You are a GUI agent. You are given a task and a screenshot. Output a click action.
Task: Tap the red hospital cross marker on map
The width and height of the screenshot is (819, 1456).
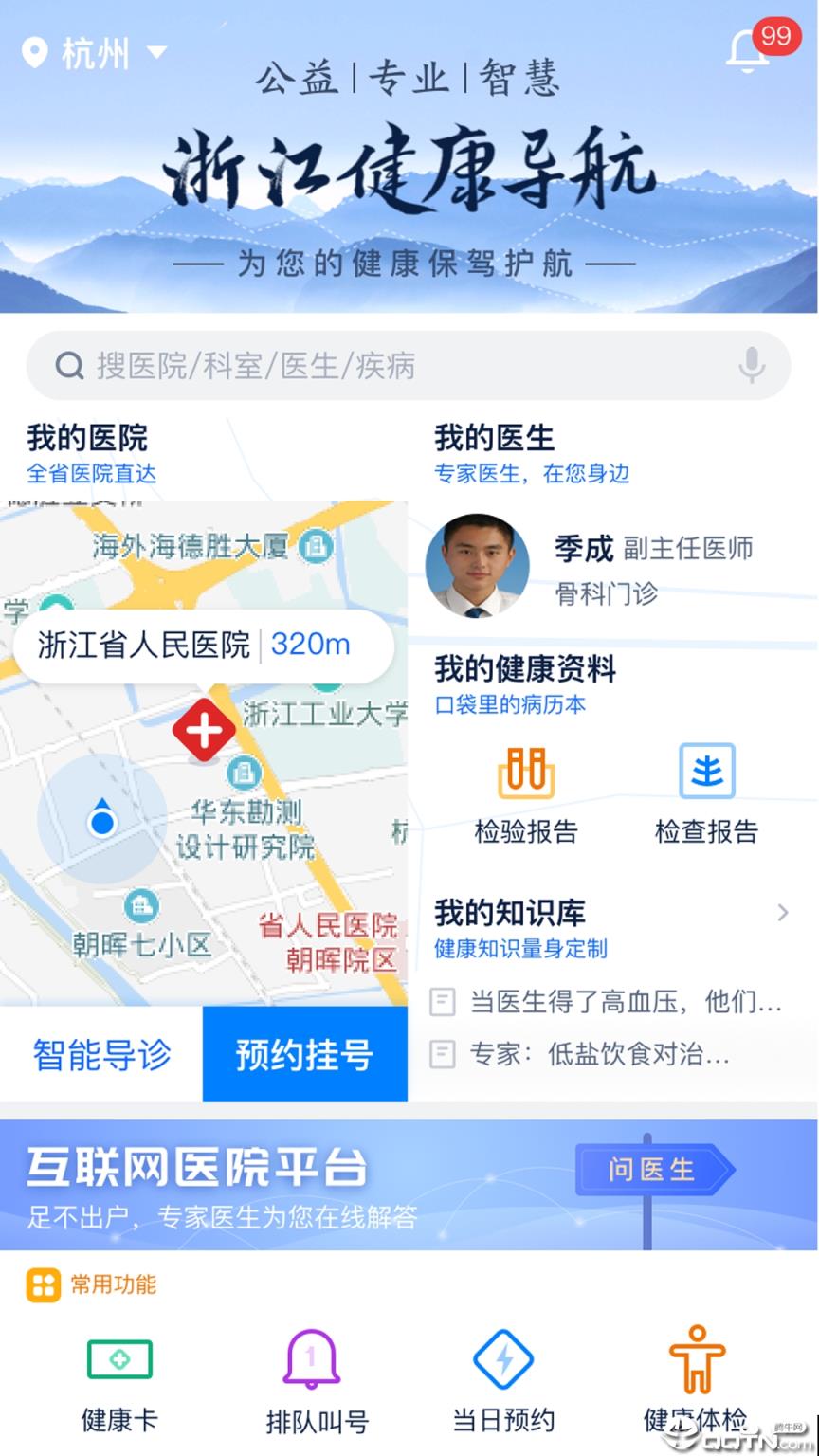coord(204,730)
